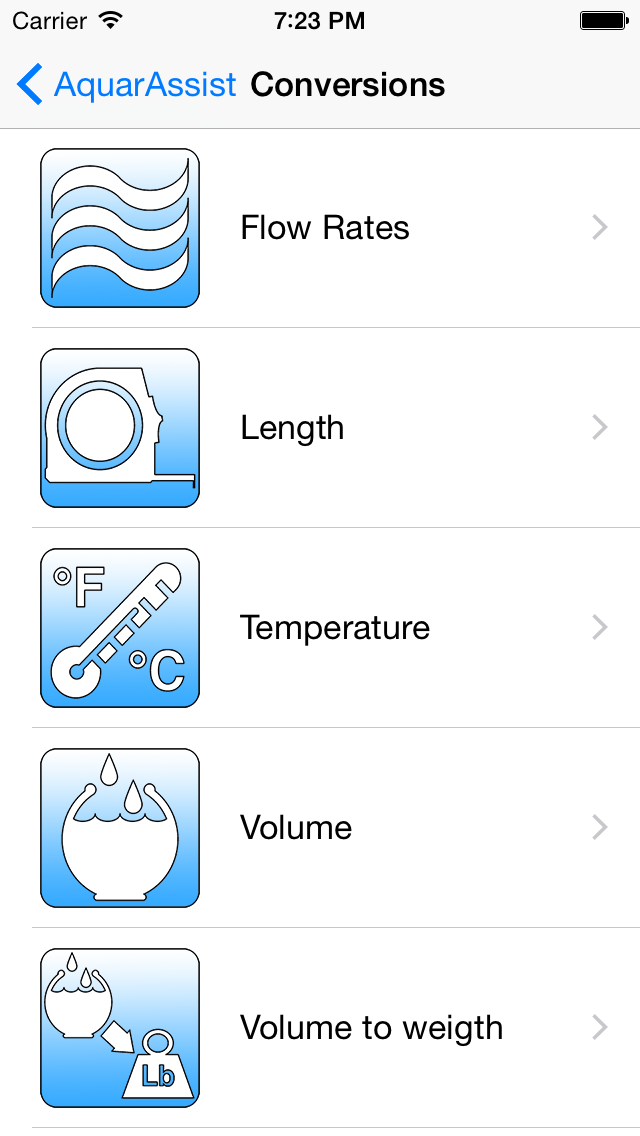Open the Length converter

coord(320,427)
